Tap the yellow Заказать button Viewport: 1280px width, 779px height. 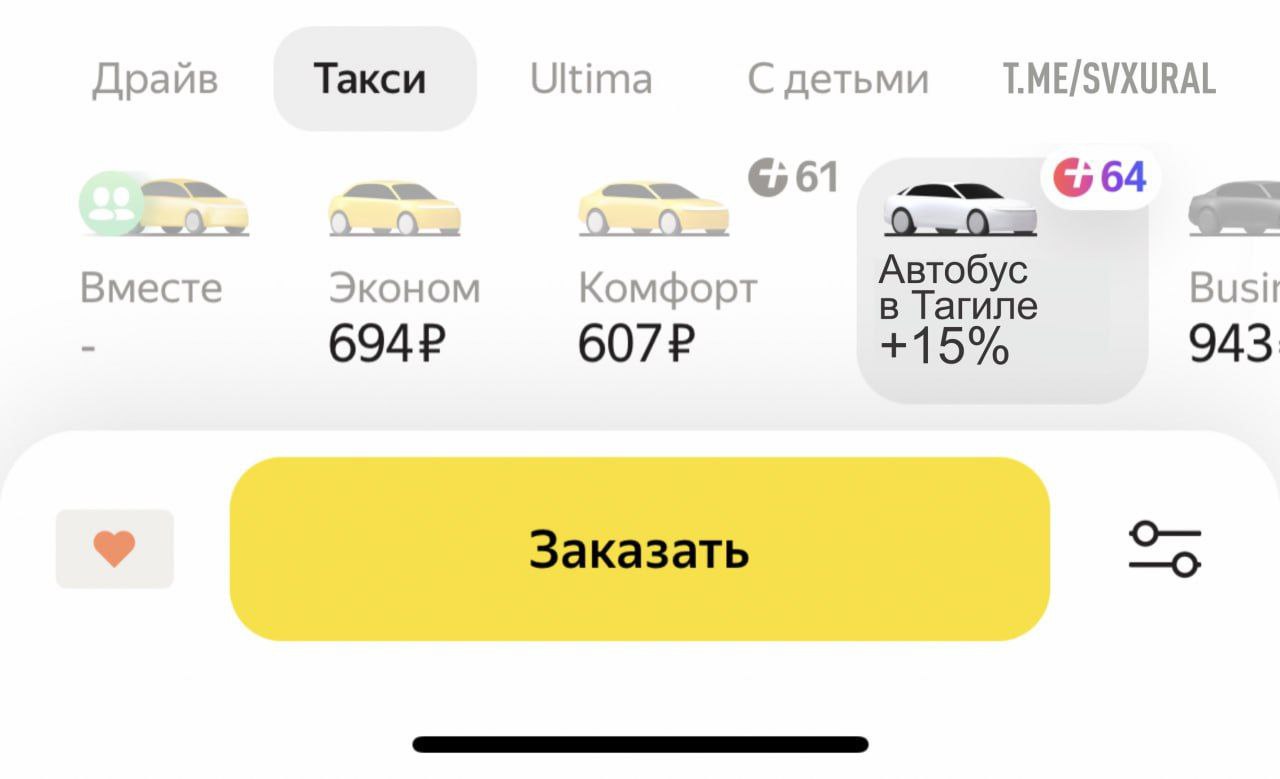[x=639, y=549]
